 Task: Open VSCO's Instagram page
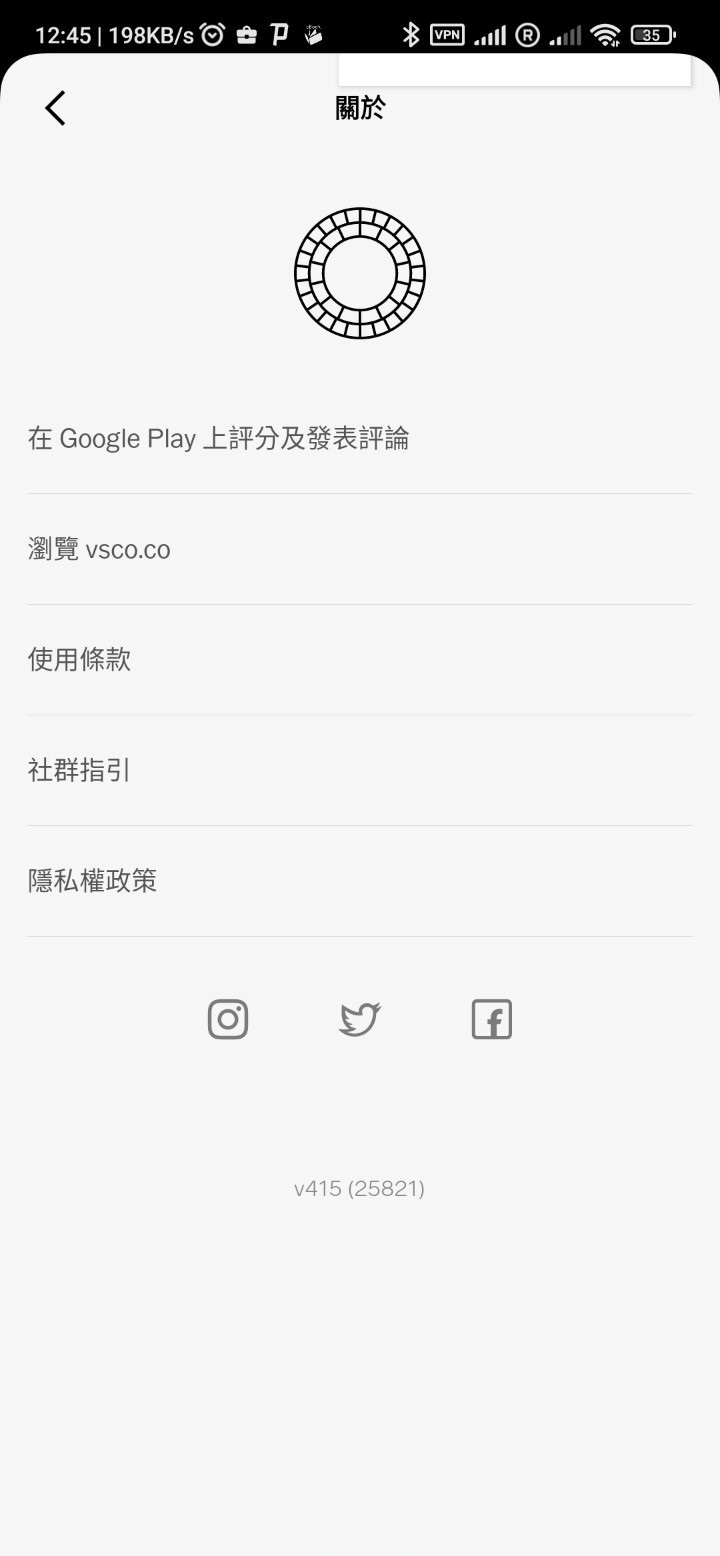click(x=228, y=1019)
